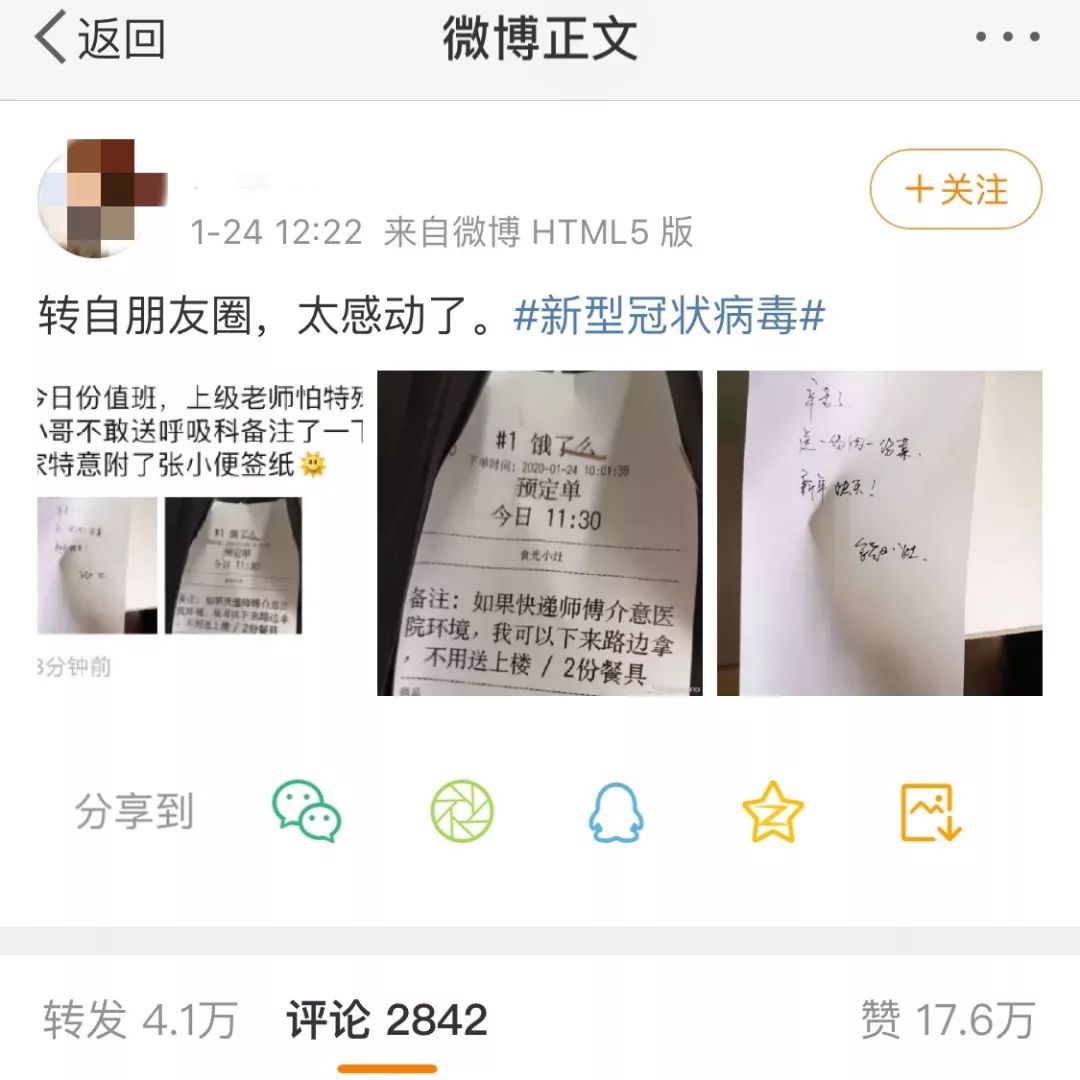Image resolution: width=1080 pixels, height=1080 pixels.
Task: Share to Qzone star icon
Action: [x=773, y=811]
